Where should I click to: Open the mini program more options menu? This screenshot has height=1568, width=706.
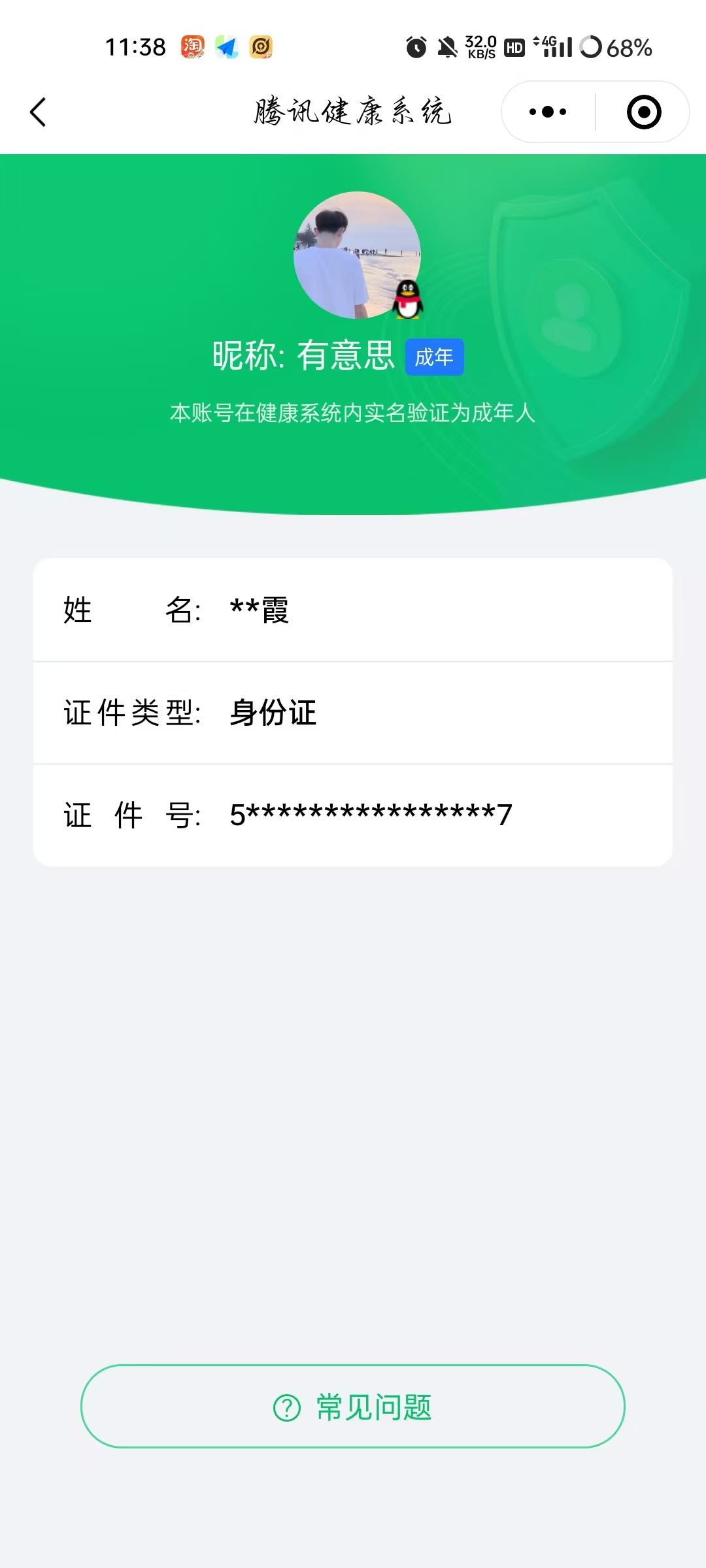tap(547, 111)
